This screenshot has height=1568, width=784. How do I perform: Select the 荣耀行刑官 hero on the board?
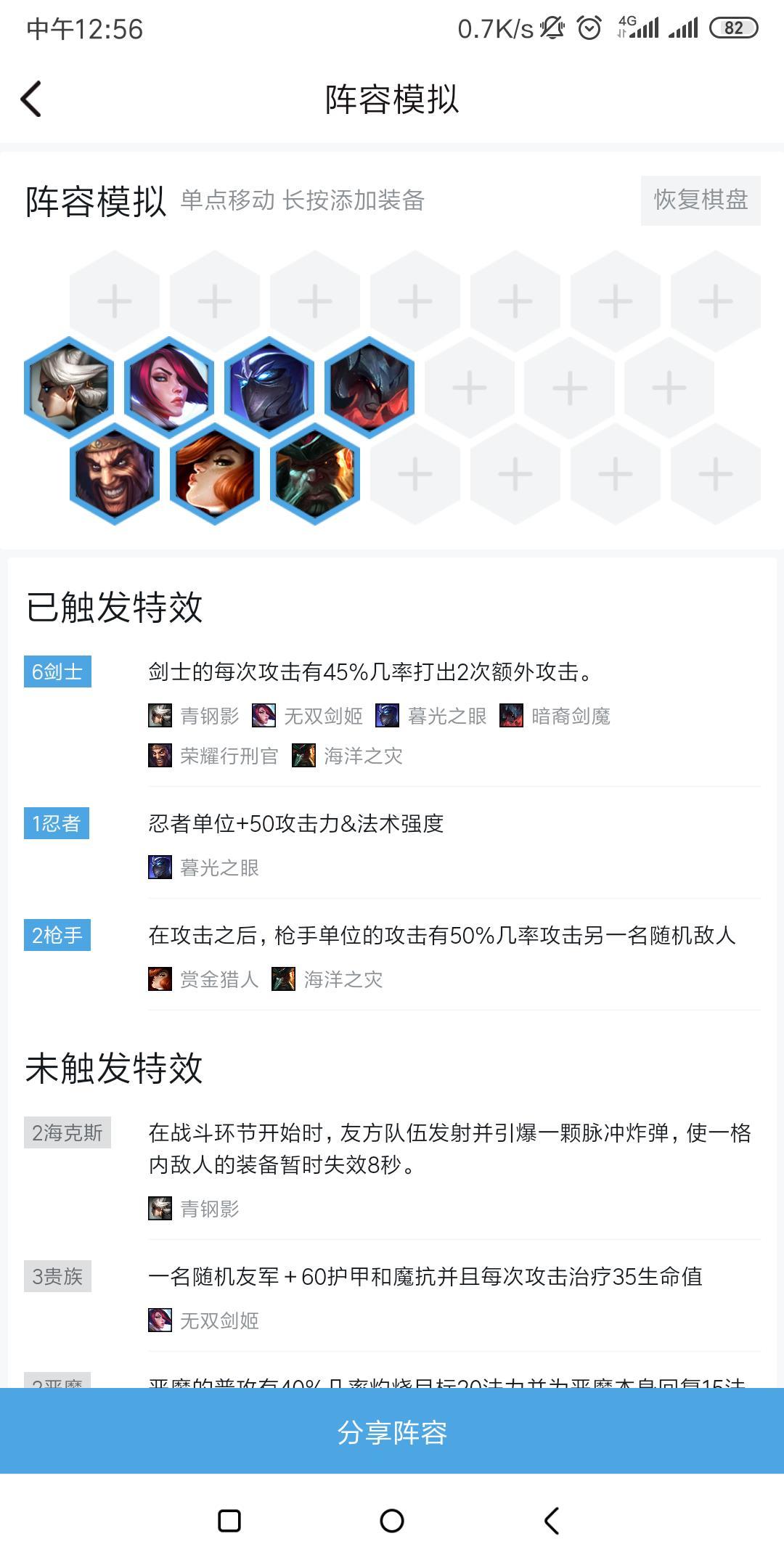115,474
